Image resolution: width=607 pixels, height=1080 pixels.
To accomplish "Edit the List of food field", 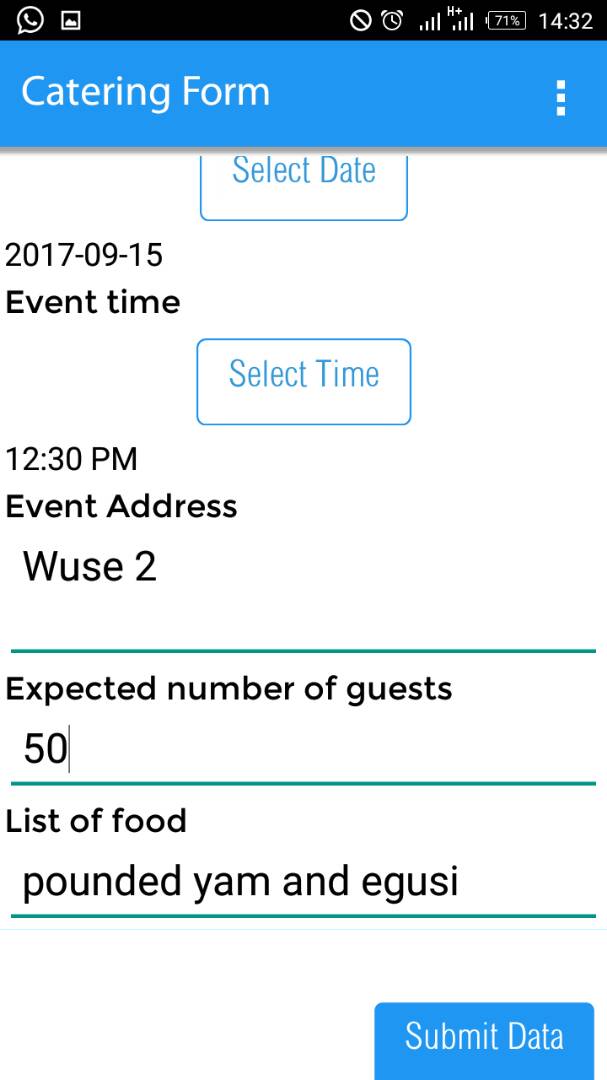I will 303,882.
